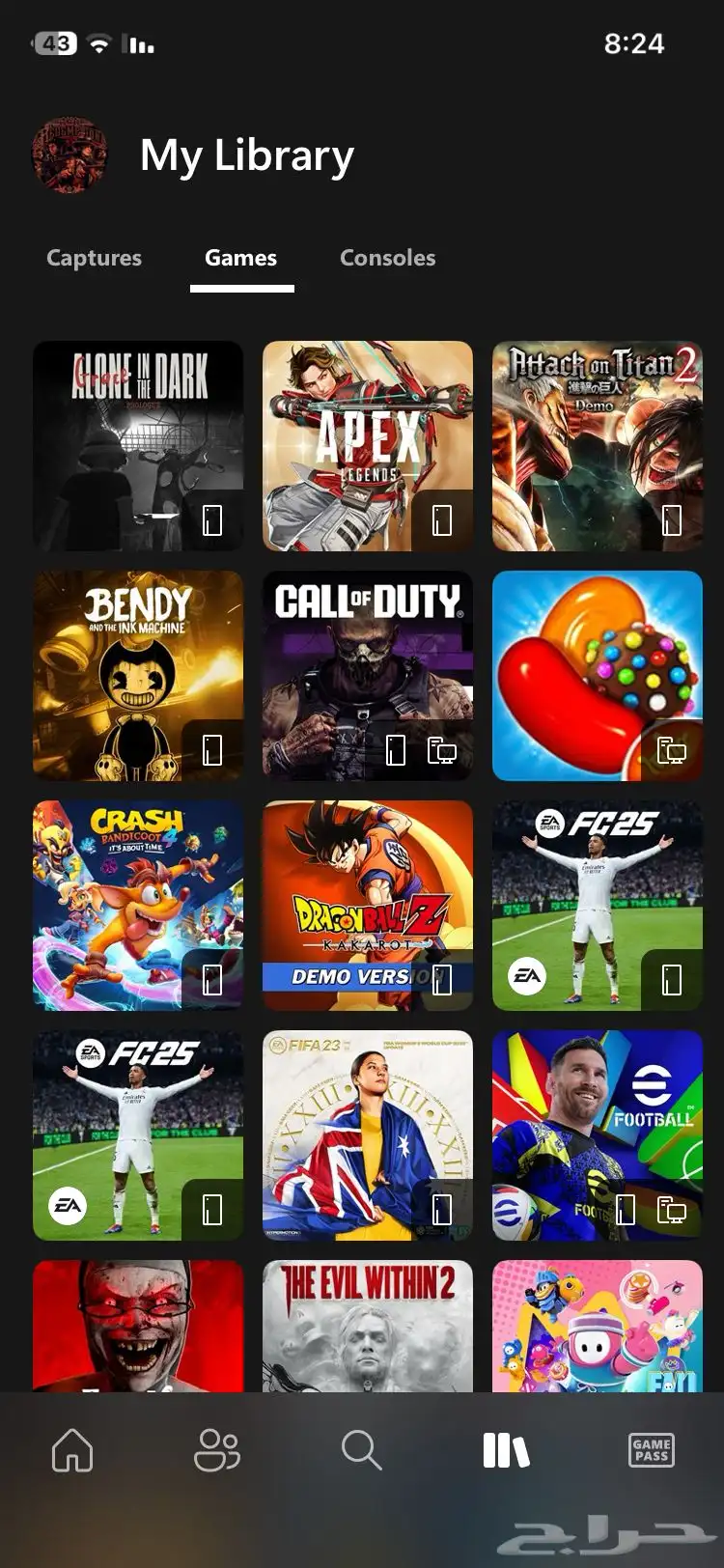The image size is (724, 1568).
Task: Open Dragon Ball Z Kakarot demo
Action: coord(367,905)
